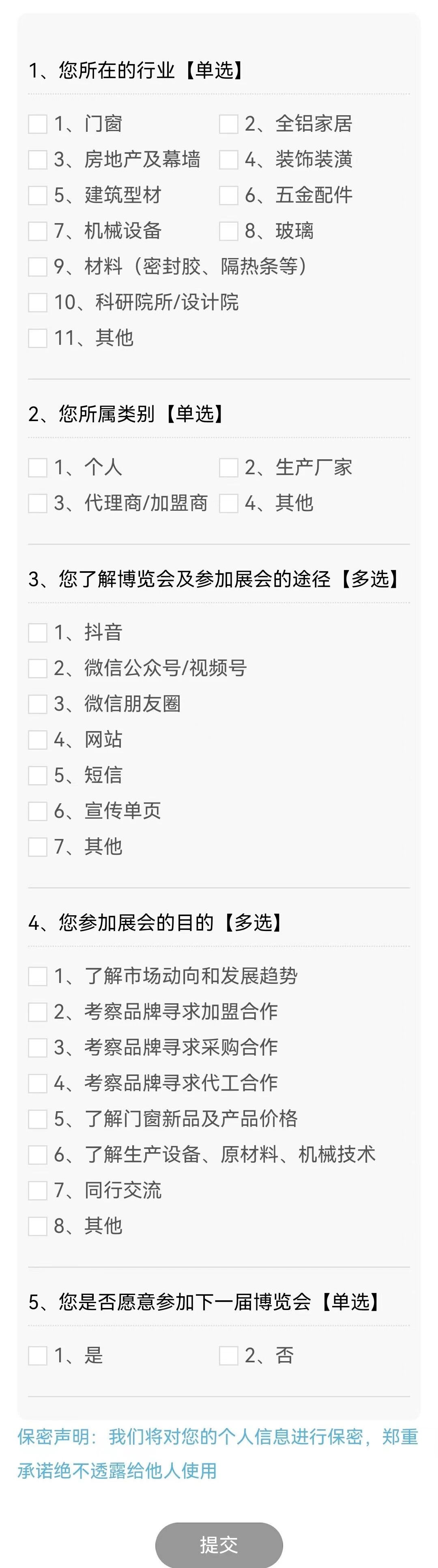Screen dimensions: 438x1568
Task: Check 短信 as information channel
Action: click(38, 775)
